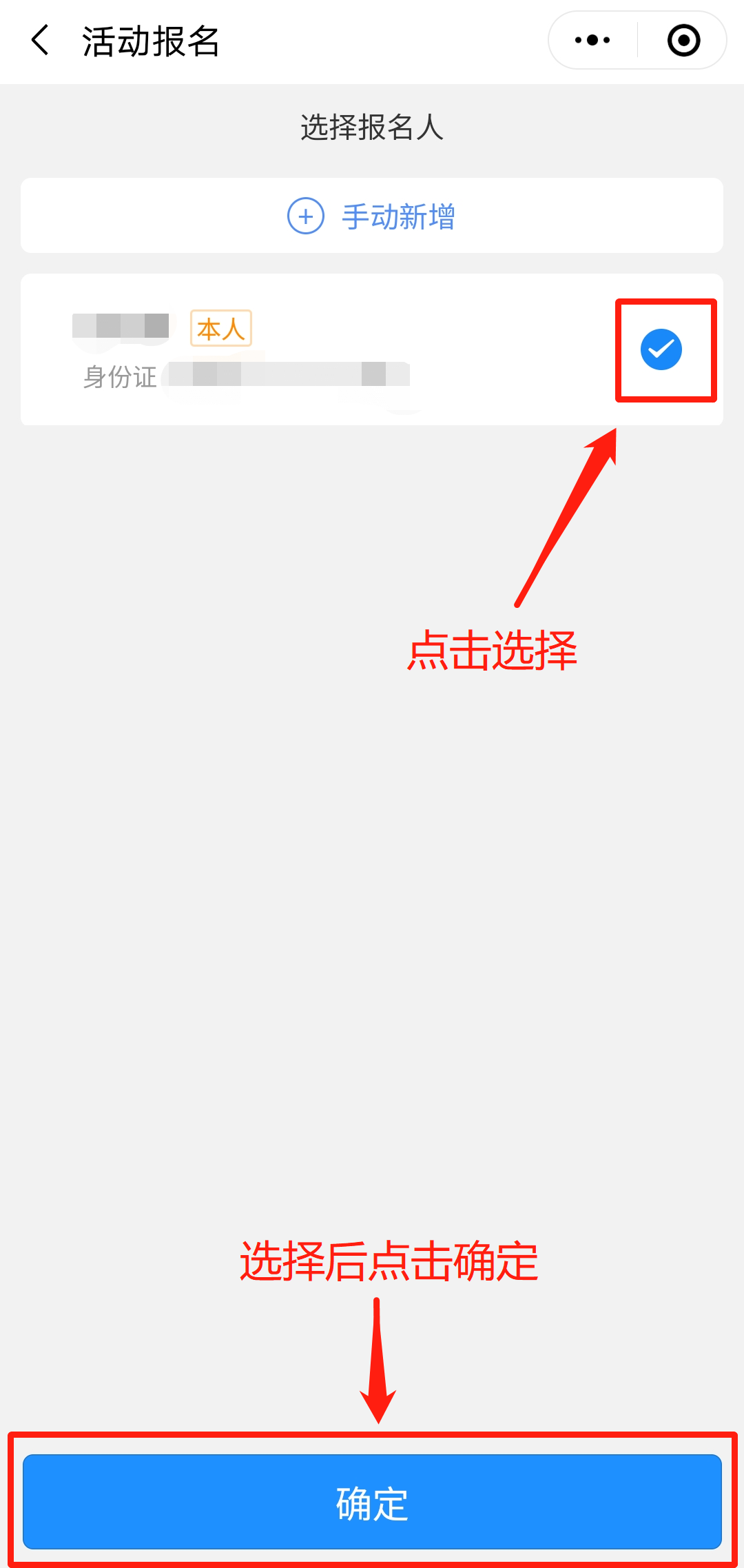The width and height of the screenshot is (744, 1568).
Task: Open the mini program more options menu
Action: point(592,40)
